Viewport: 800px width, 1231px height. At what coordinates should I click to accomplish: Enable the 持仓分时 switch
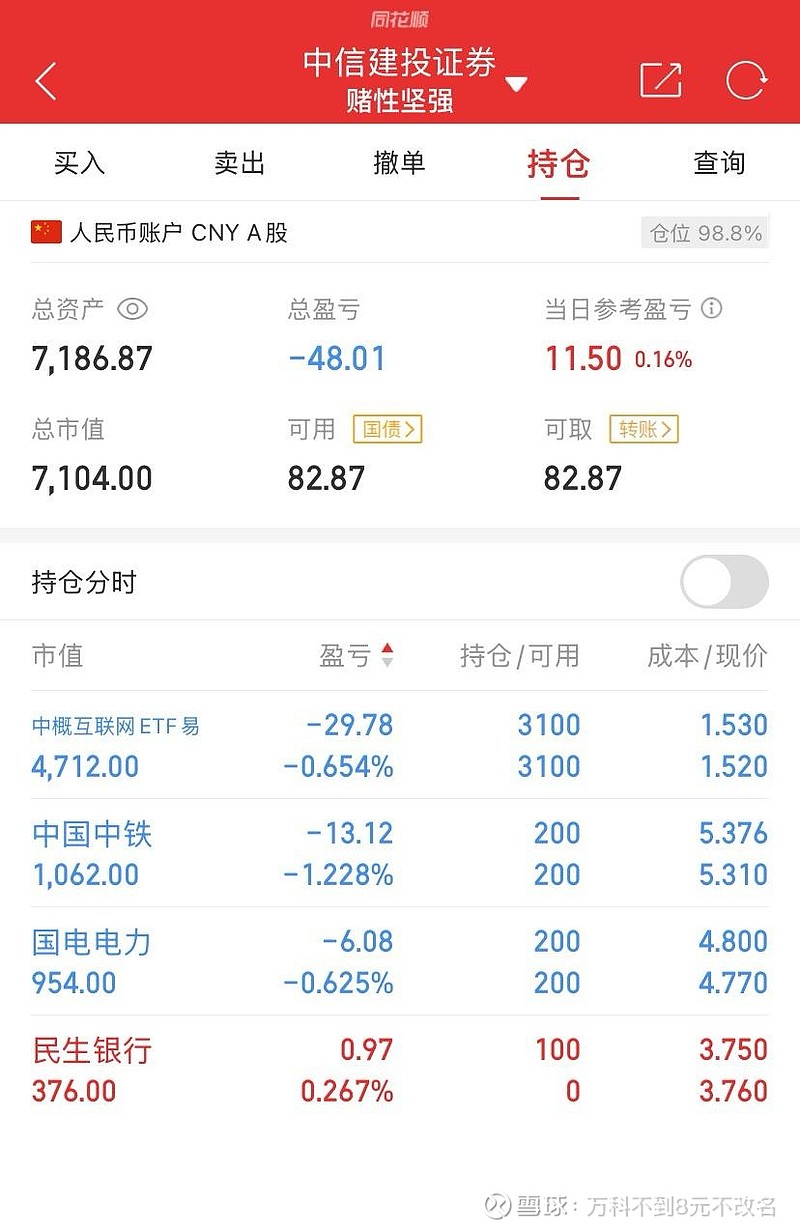pyautogui.click(x=724, y=582)
